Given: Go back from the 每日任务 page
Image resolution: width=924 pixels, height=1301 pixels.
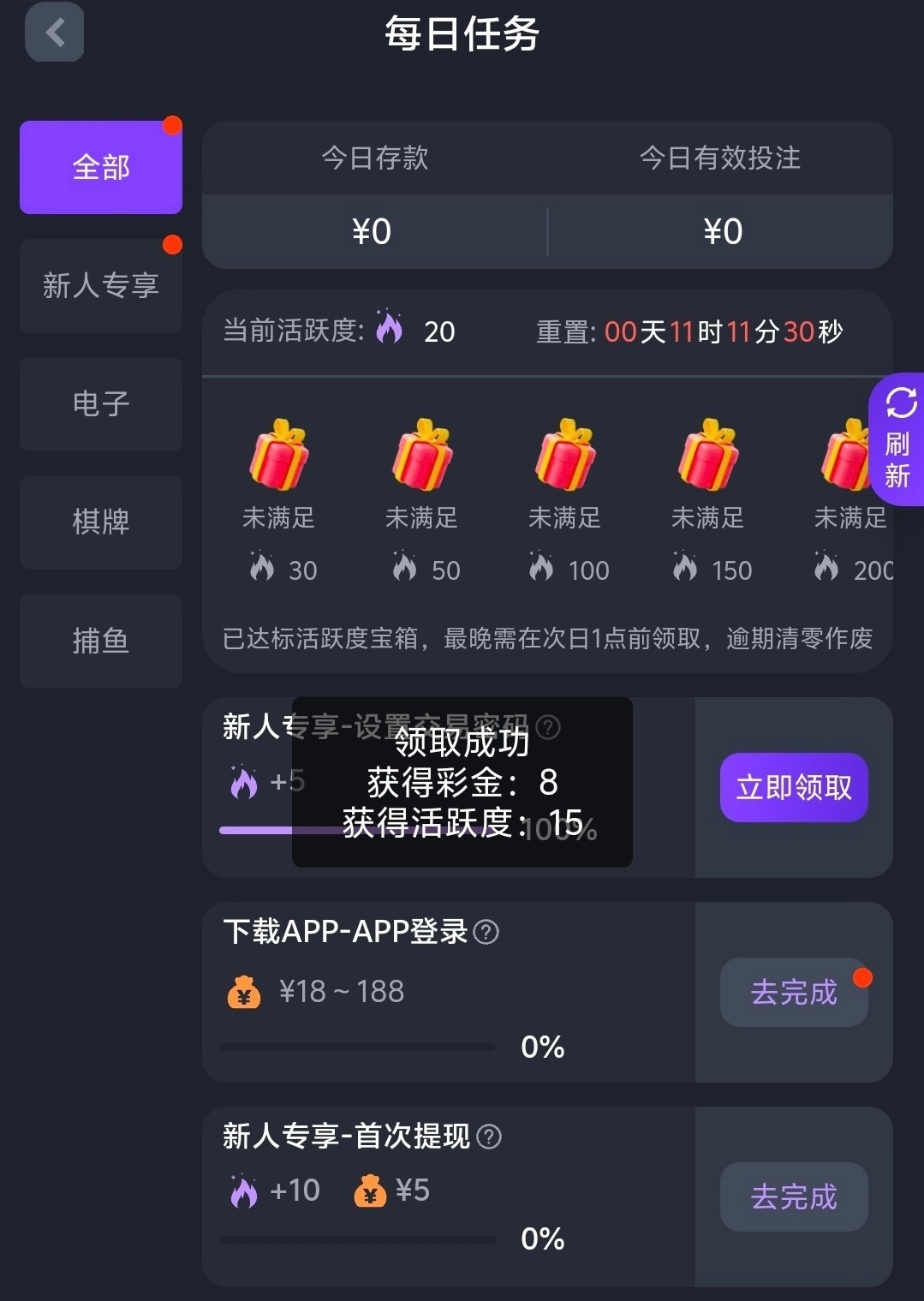Looking at the screenshot, I should point(55,33).
